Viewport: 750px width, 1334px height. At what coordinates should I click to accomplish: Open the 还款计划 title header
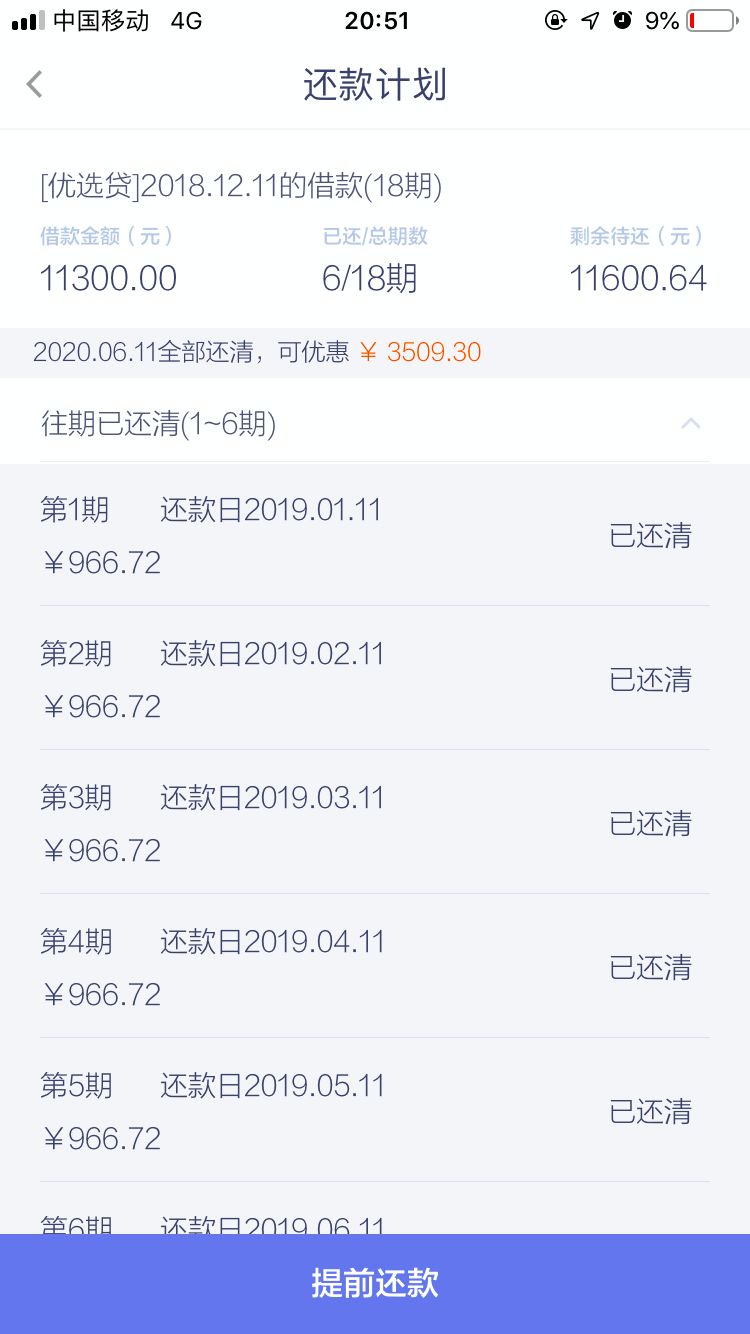click(x=375, y=84)
